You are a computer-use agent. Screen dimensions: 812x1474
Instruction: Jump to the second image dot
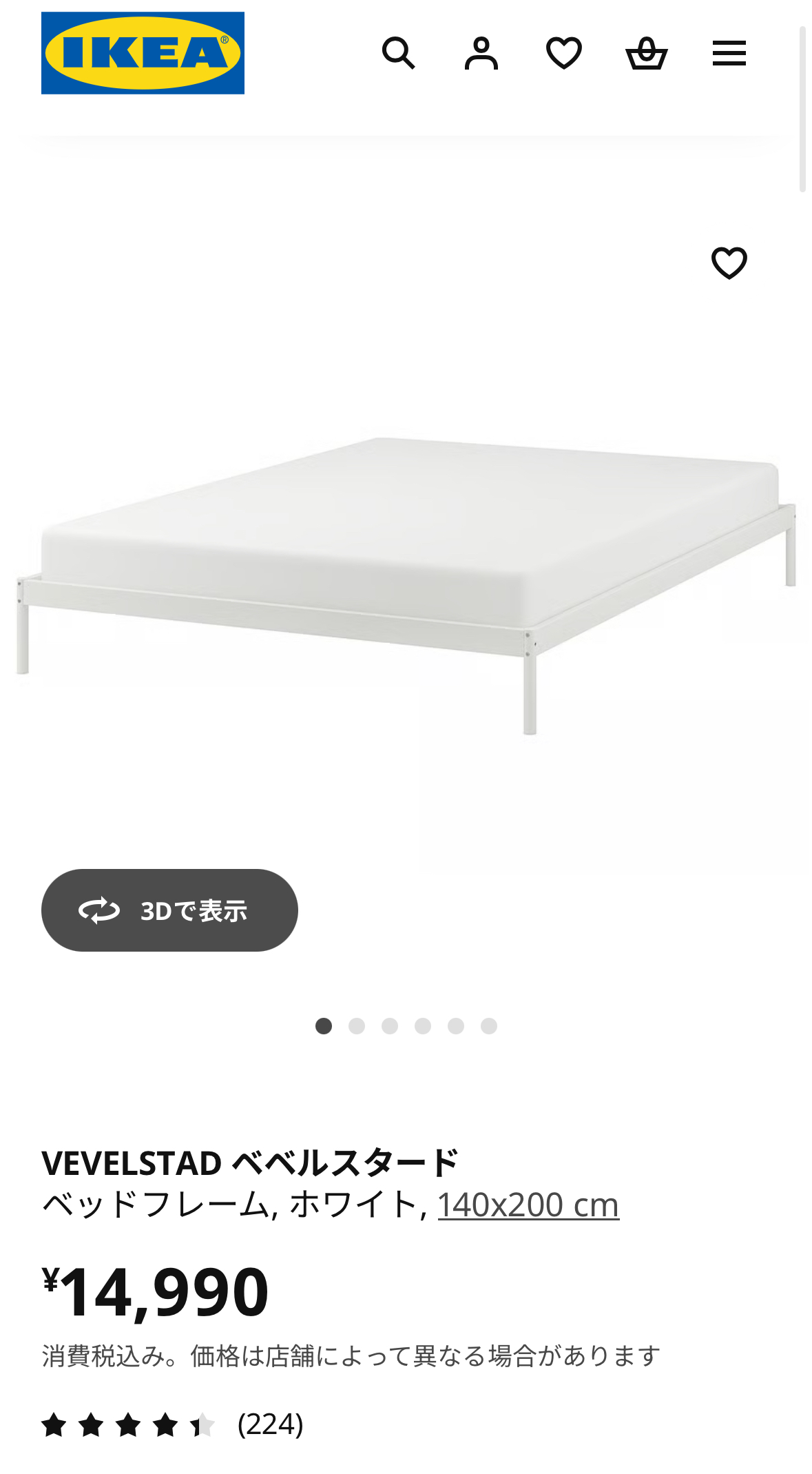click(x=357, y=1026)
